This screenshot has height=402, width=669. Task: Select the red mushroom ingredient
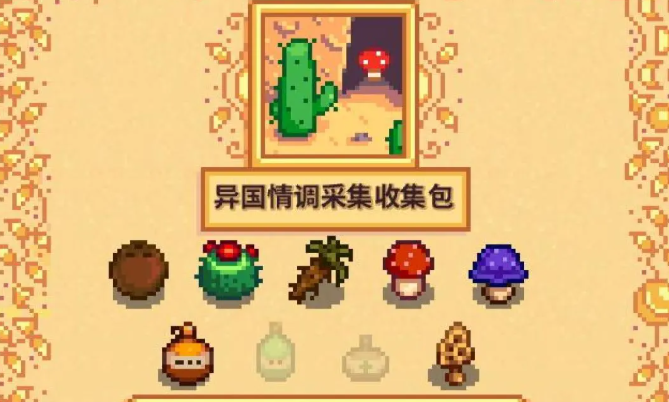408,268
